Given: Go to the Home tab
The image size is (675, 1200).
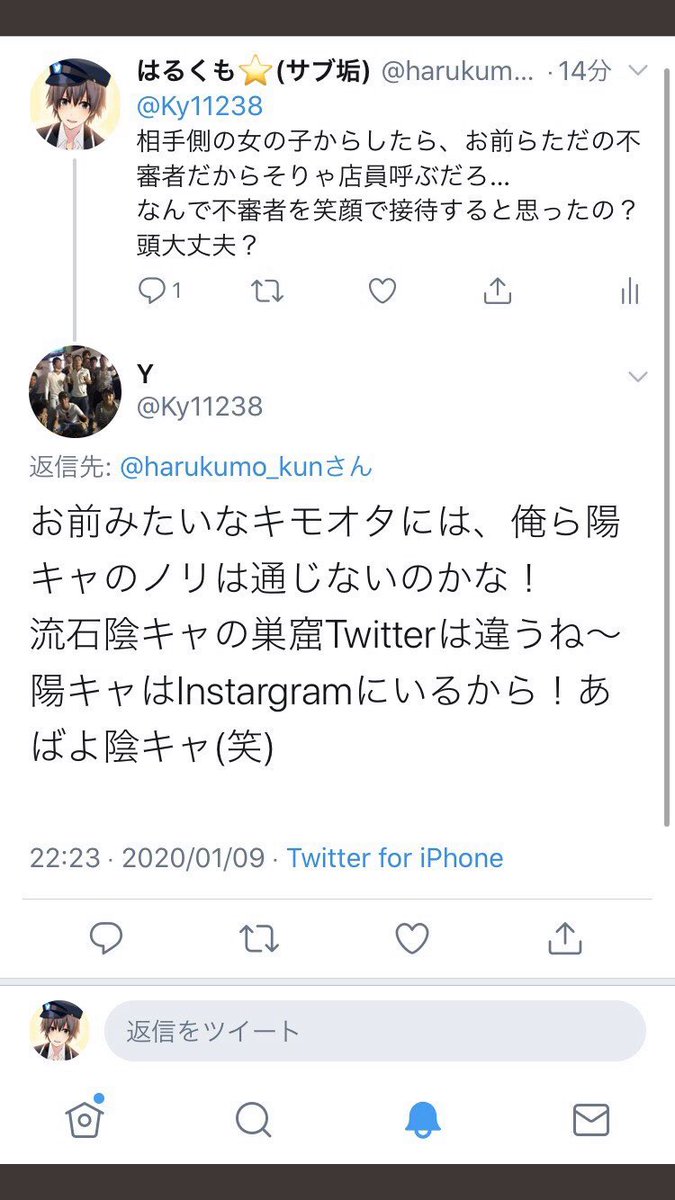Looking at the screenshot, I should tap(85, 1120).
